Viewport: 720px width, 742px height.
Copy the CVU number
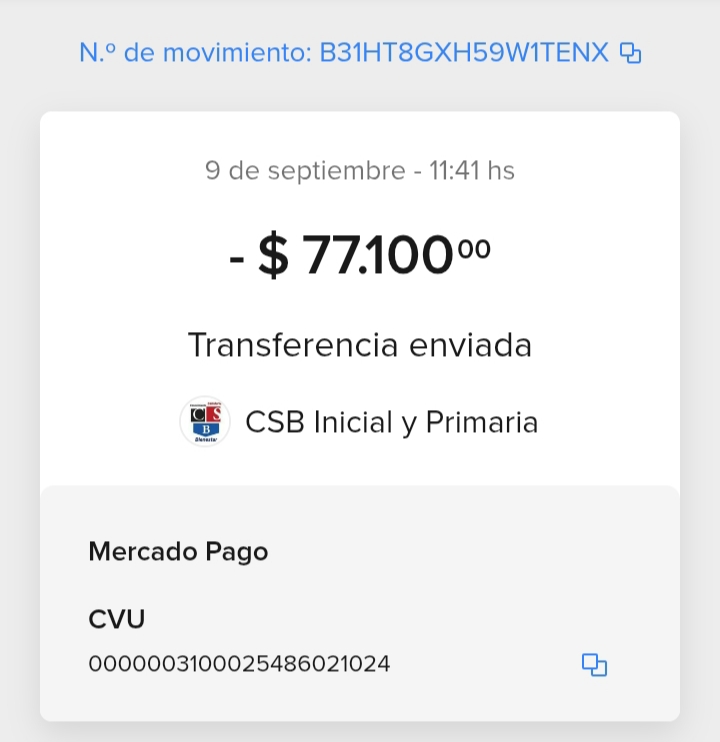coord(595,665)
